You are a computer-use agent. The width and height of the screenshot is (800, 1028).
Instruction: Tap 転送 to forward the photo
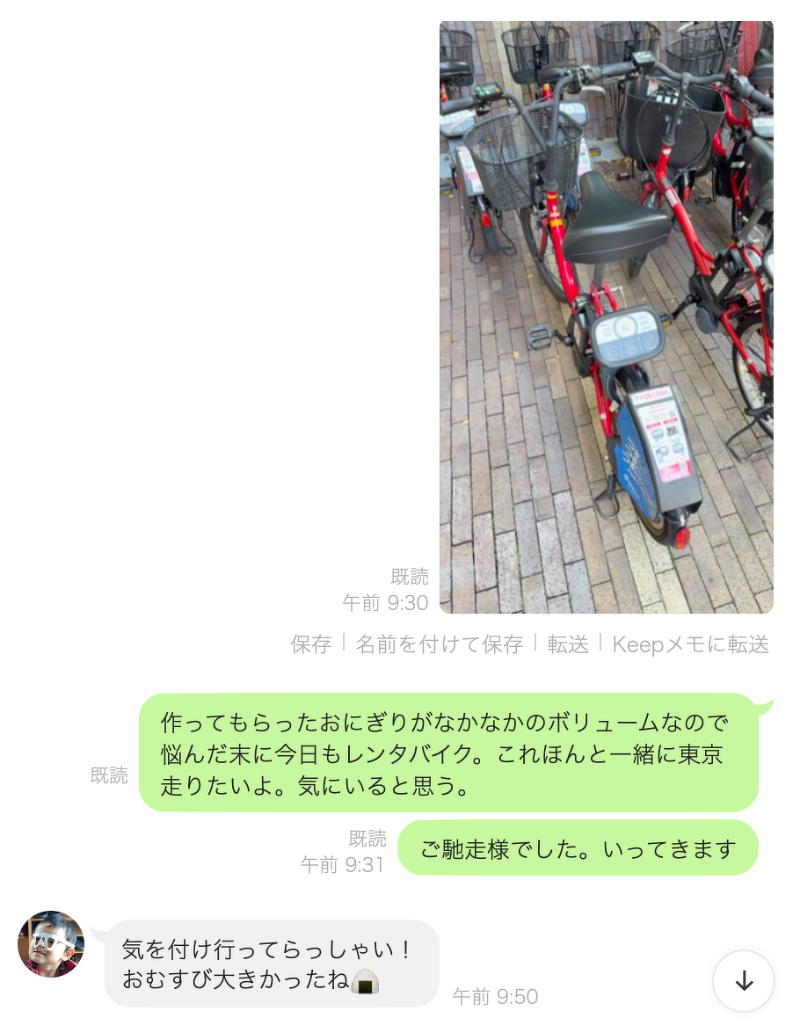568,644
